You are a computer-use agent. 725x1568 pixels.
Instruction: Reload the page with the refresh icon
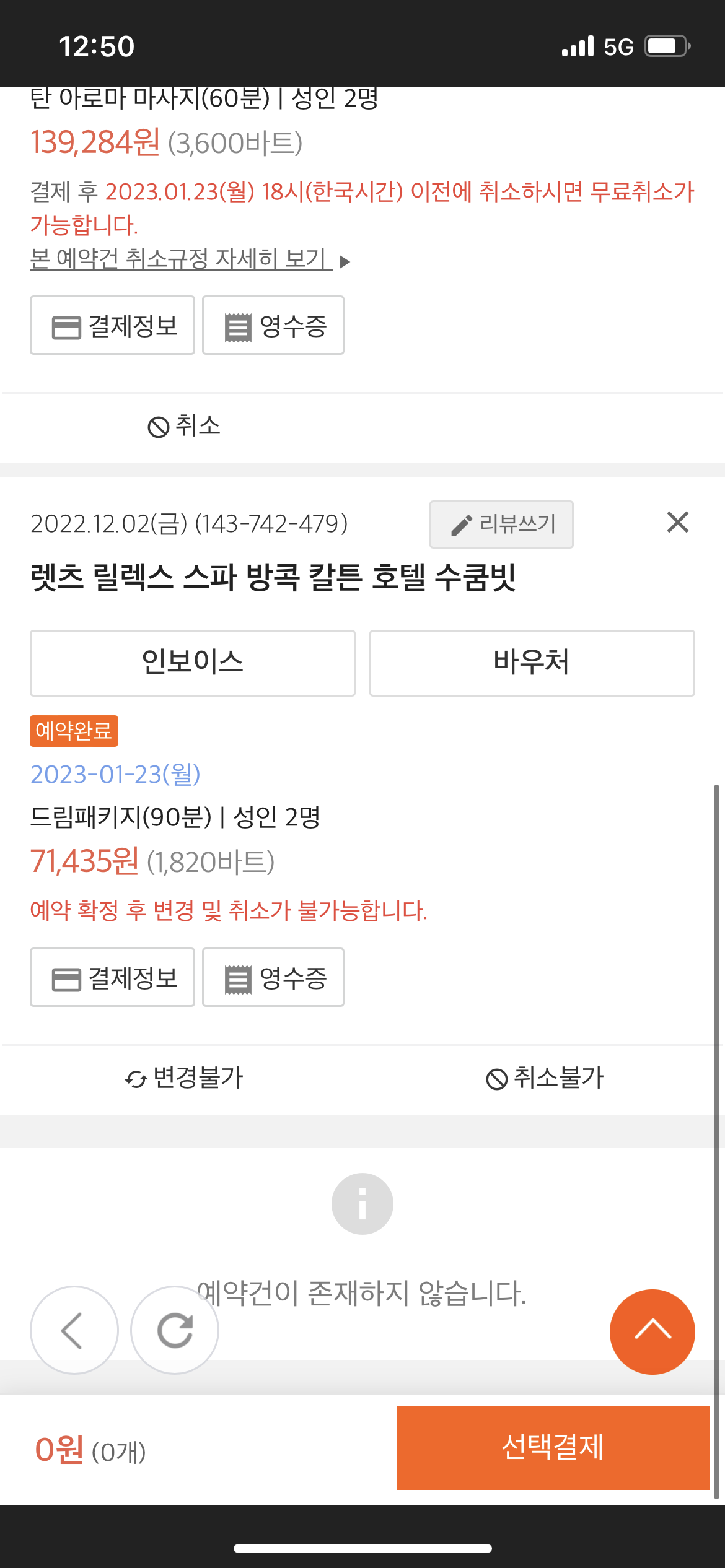175,1330
